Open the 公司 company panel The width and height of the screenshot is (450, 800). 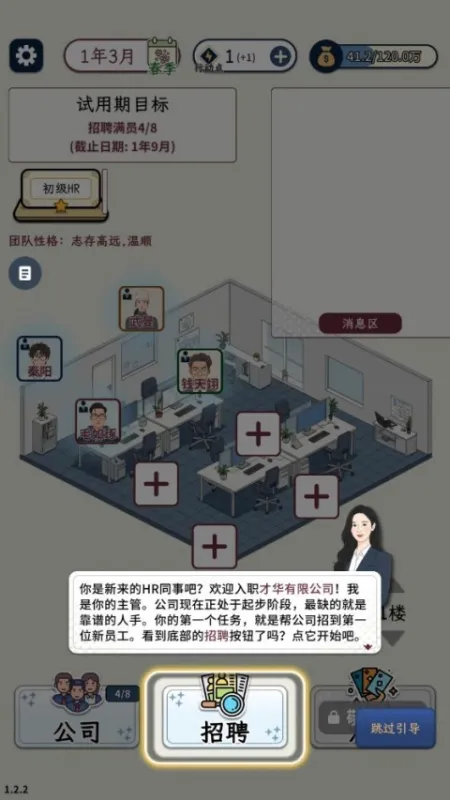tap(77, 717)
